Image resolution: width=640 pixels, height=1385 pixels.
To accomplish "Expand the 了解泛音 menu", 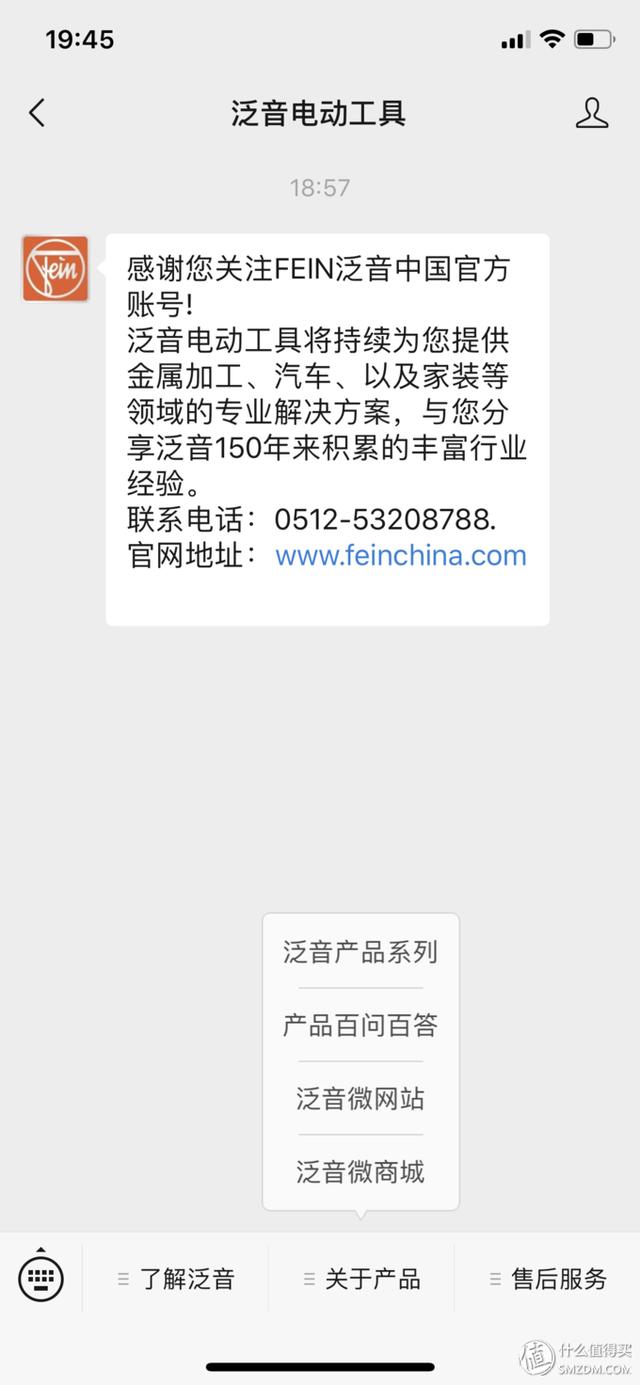I will (x=176, y=1279).
